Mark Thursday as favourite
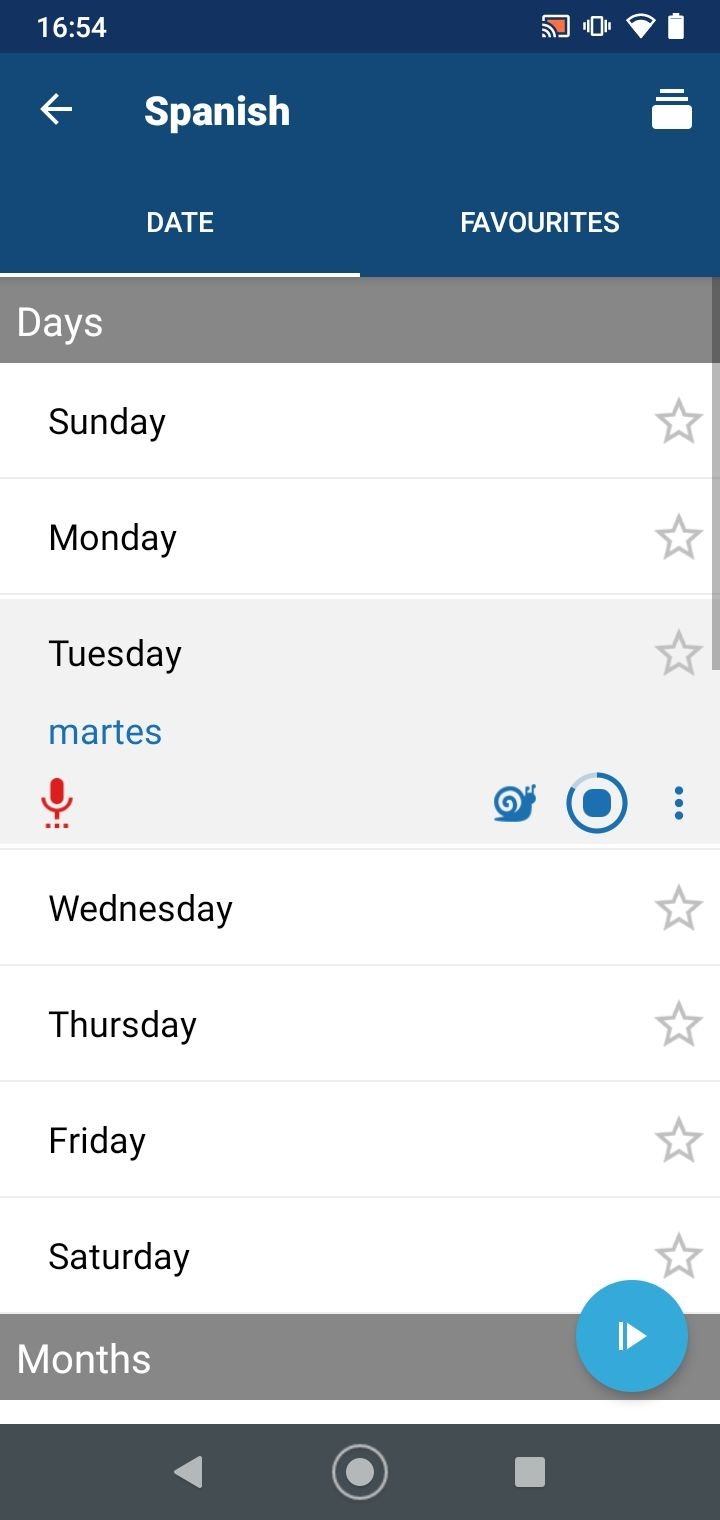The width and height of the screenshot is (720, 1520). pos(678,1024)
